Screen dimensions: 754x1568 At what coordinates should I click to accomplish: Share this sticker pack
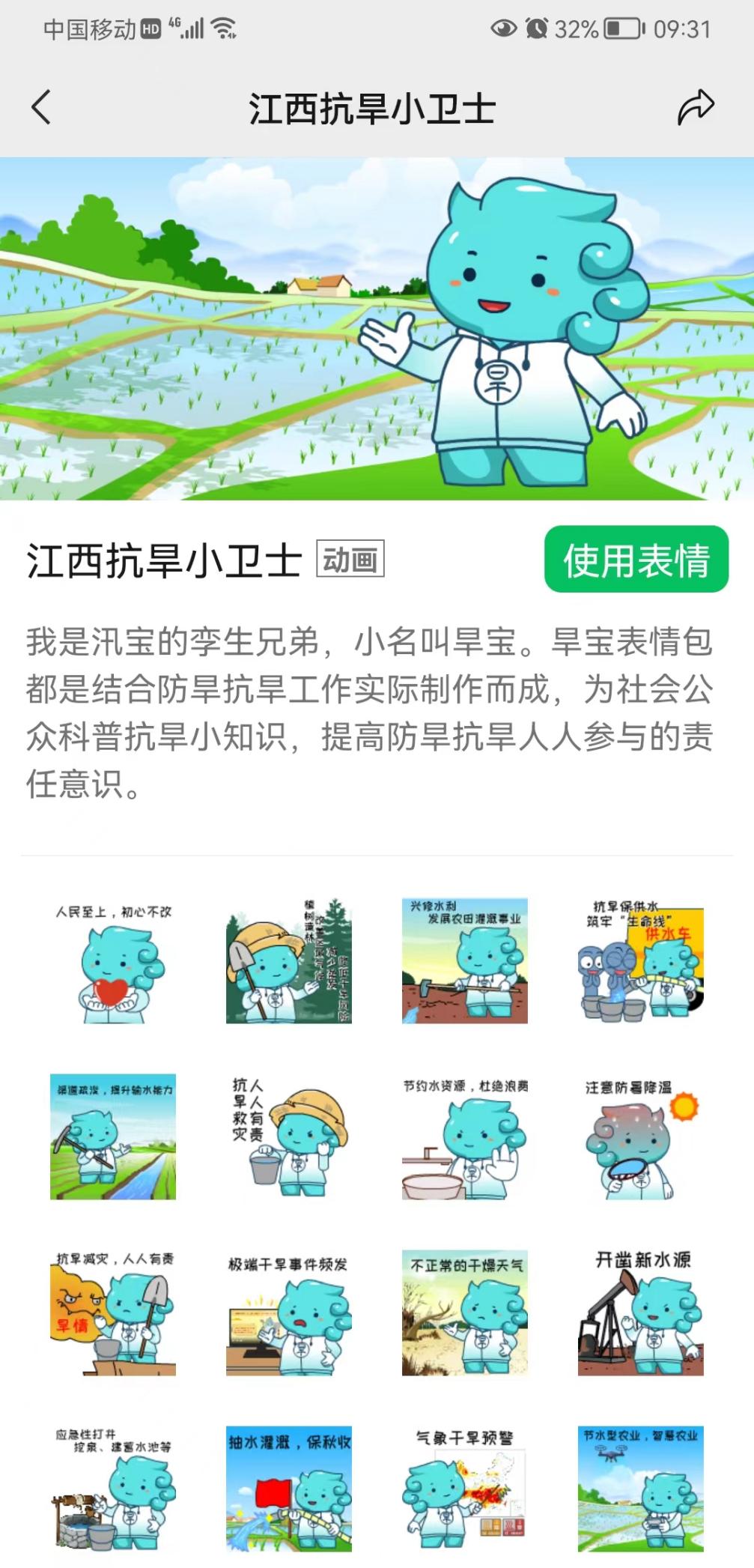pyautogui.click(x=696, y=107)
